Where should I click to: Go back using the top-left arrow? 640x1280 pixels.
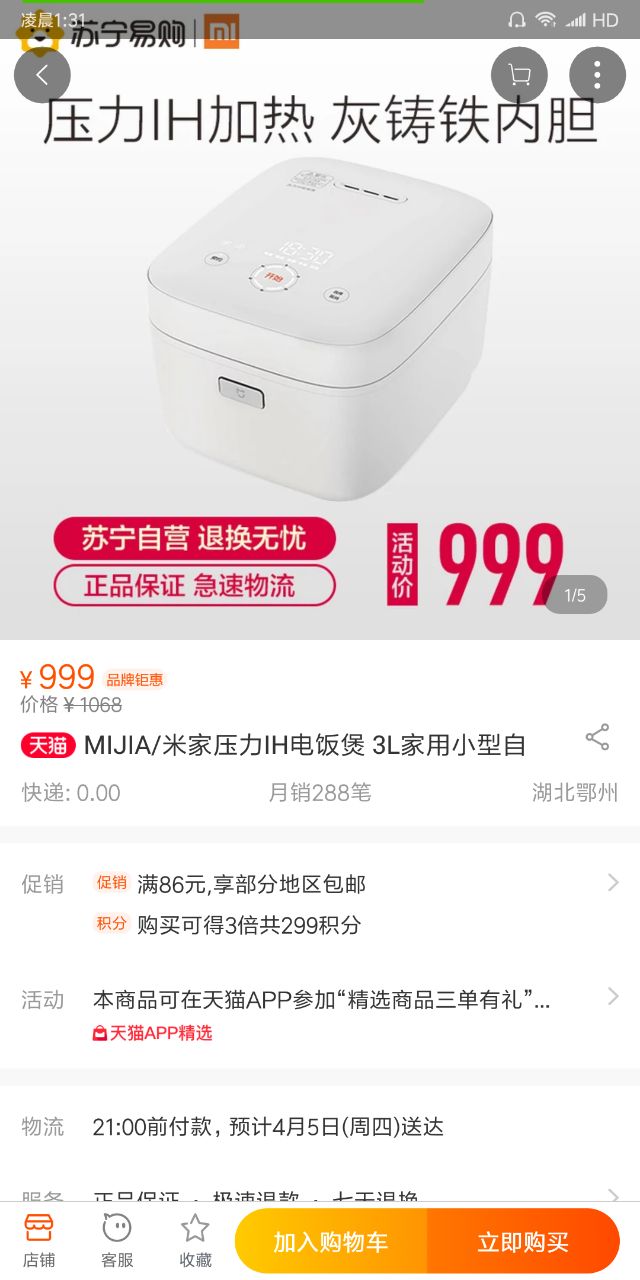coord(42,75)
